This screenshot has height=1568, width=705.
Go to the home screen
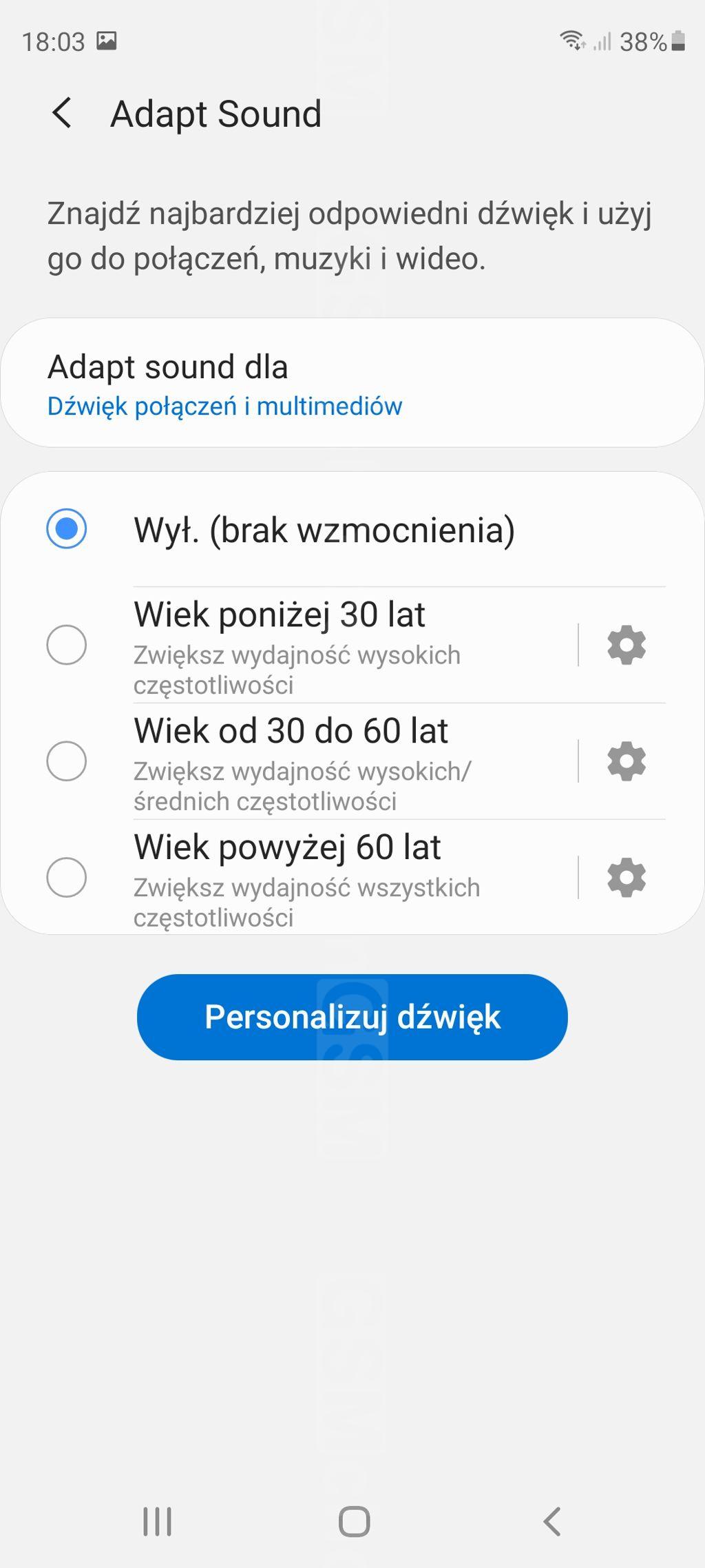(354, 1521)
